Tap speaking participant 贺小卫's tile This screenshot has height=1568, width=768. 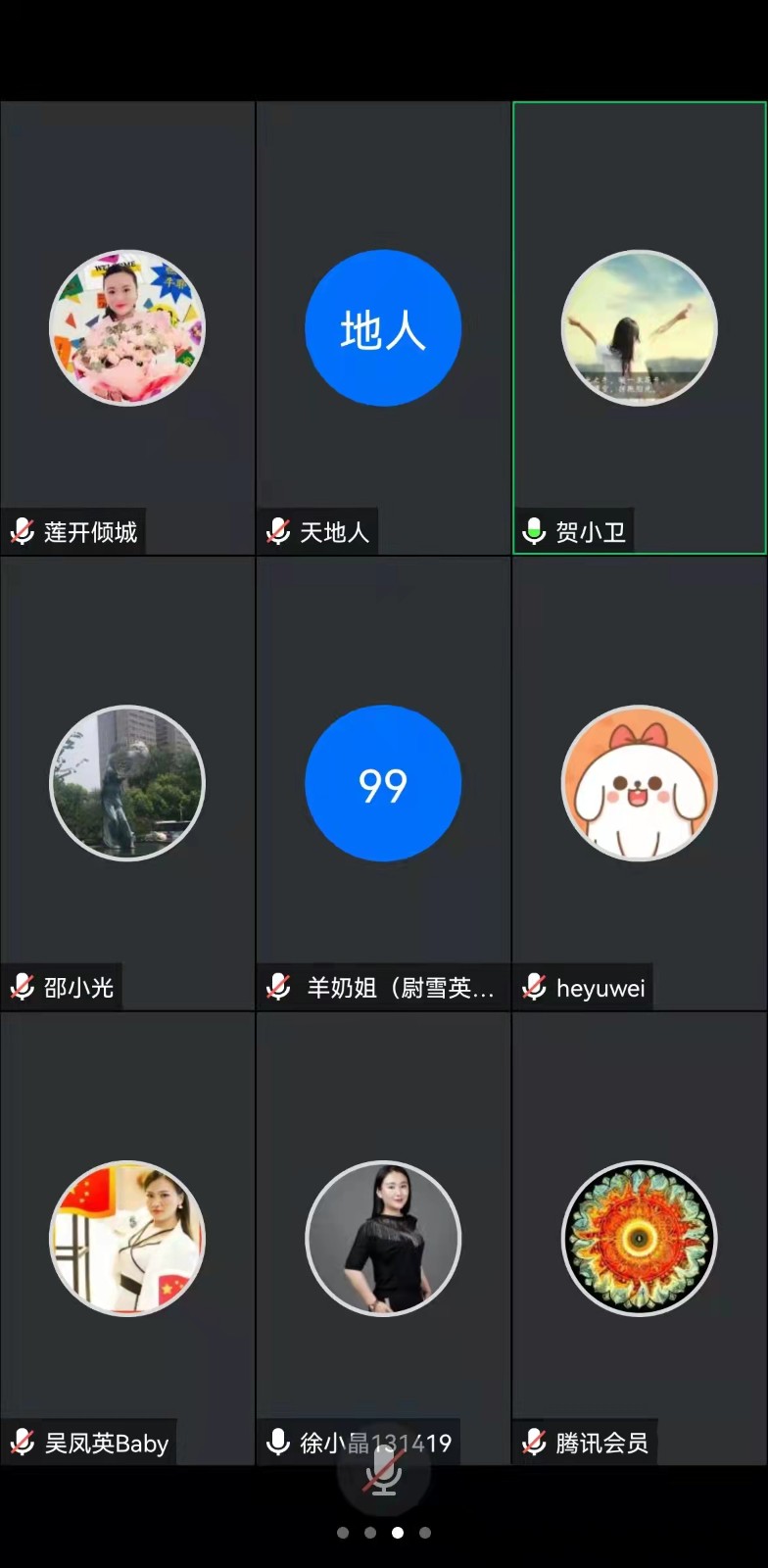(639, 328)
